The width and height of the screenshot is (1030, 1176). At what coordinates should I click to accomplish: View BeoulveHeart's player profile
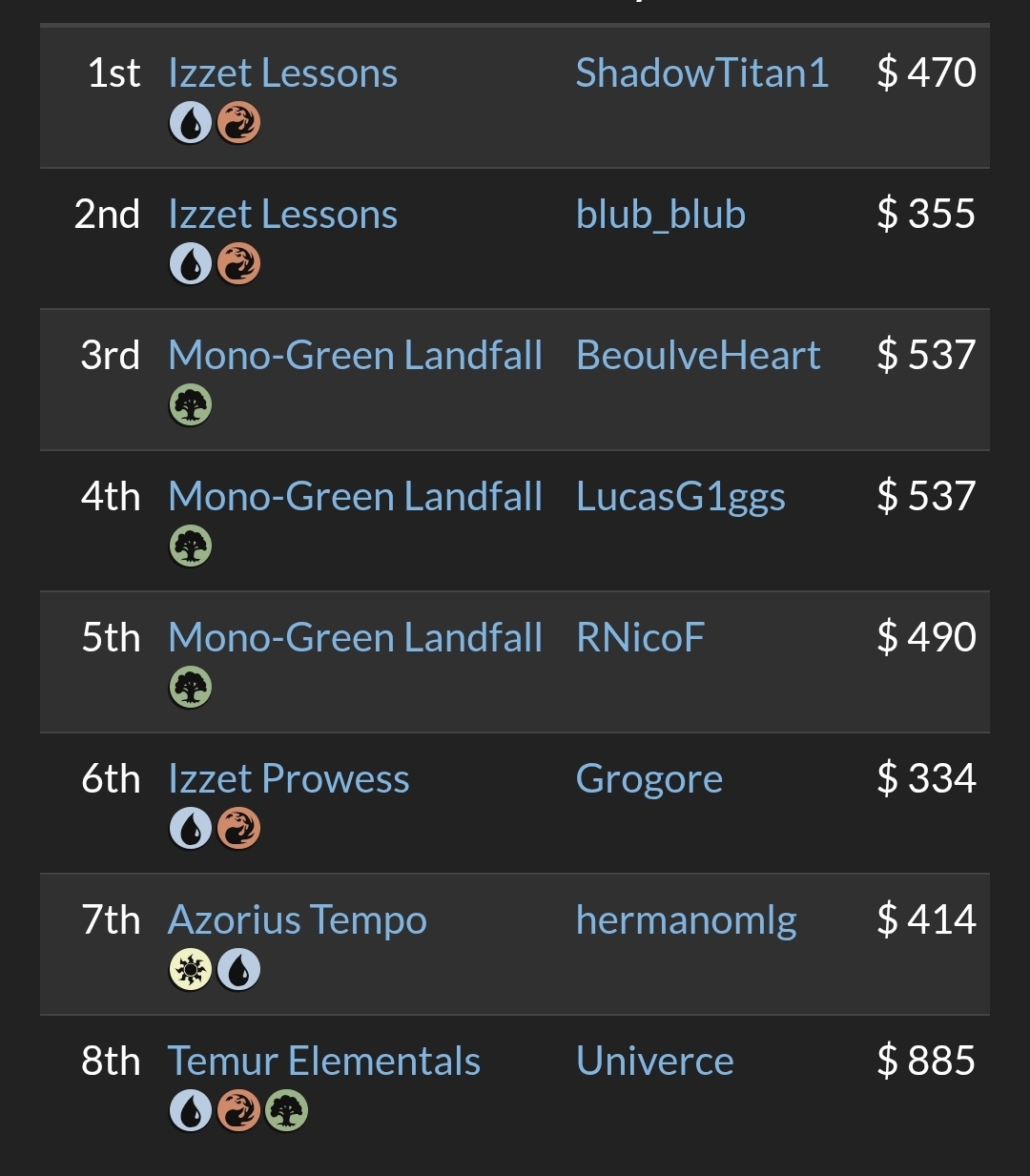point(698,356)
